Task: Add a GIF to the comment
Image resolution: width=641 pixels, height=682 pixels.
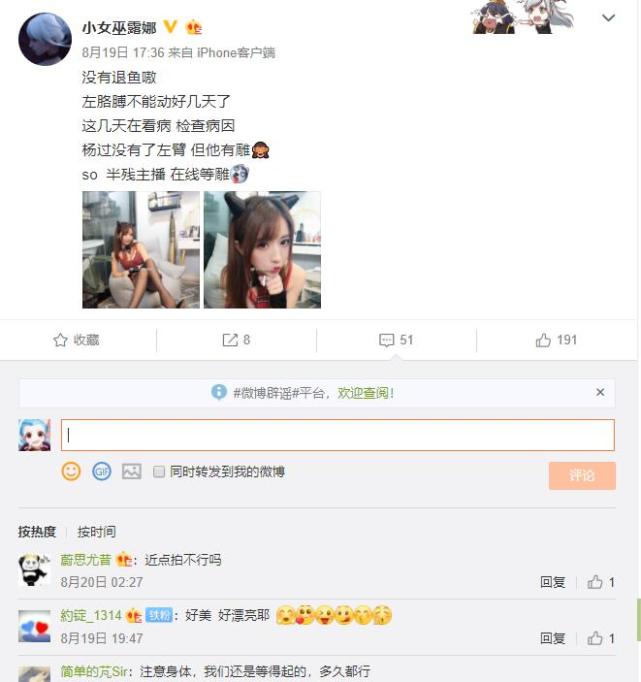Action: point(101,471)
